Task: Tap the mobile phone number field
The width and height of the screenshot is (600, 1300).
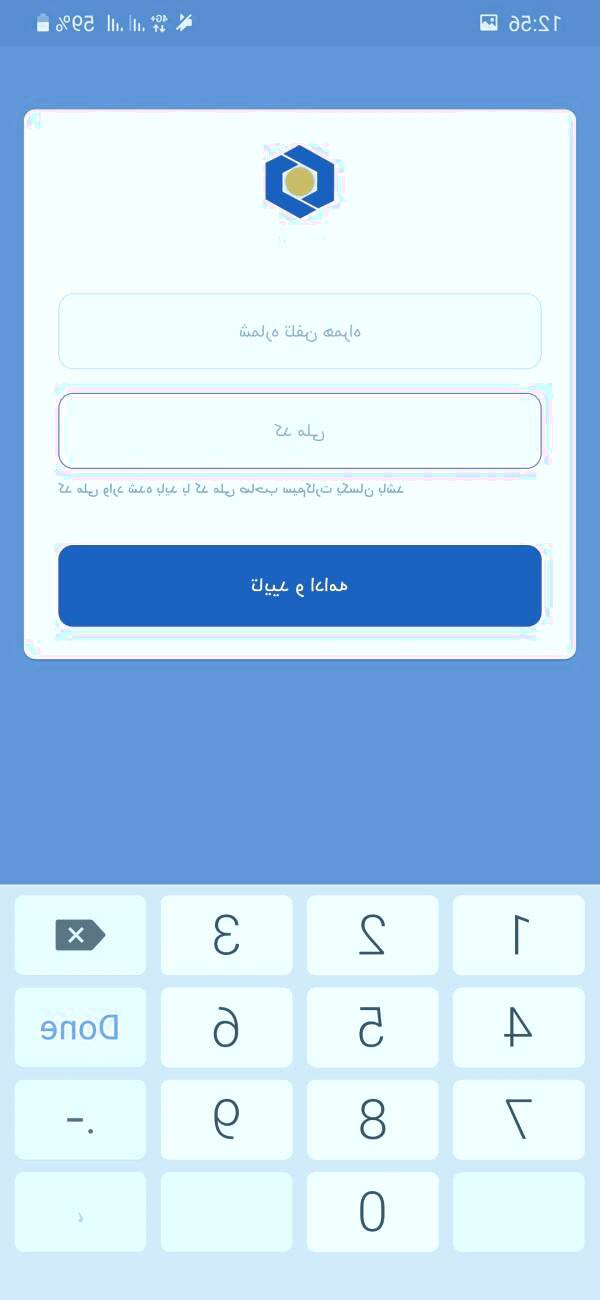Action: 300,331
